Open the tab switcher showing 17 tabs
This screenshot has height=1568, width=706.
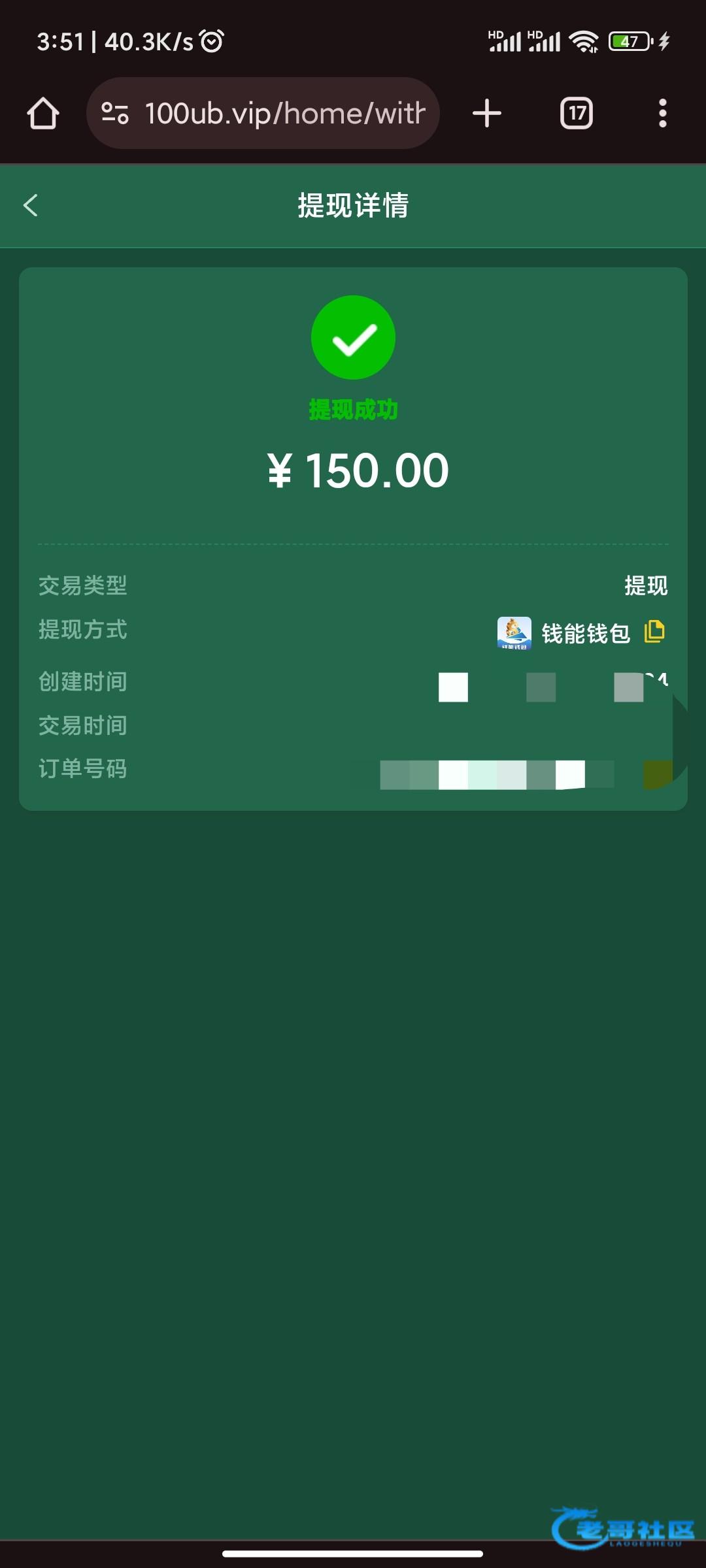[577, 114]
